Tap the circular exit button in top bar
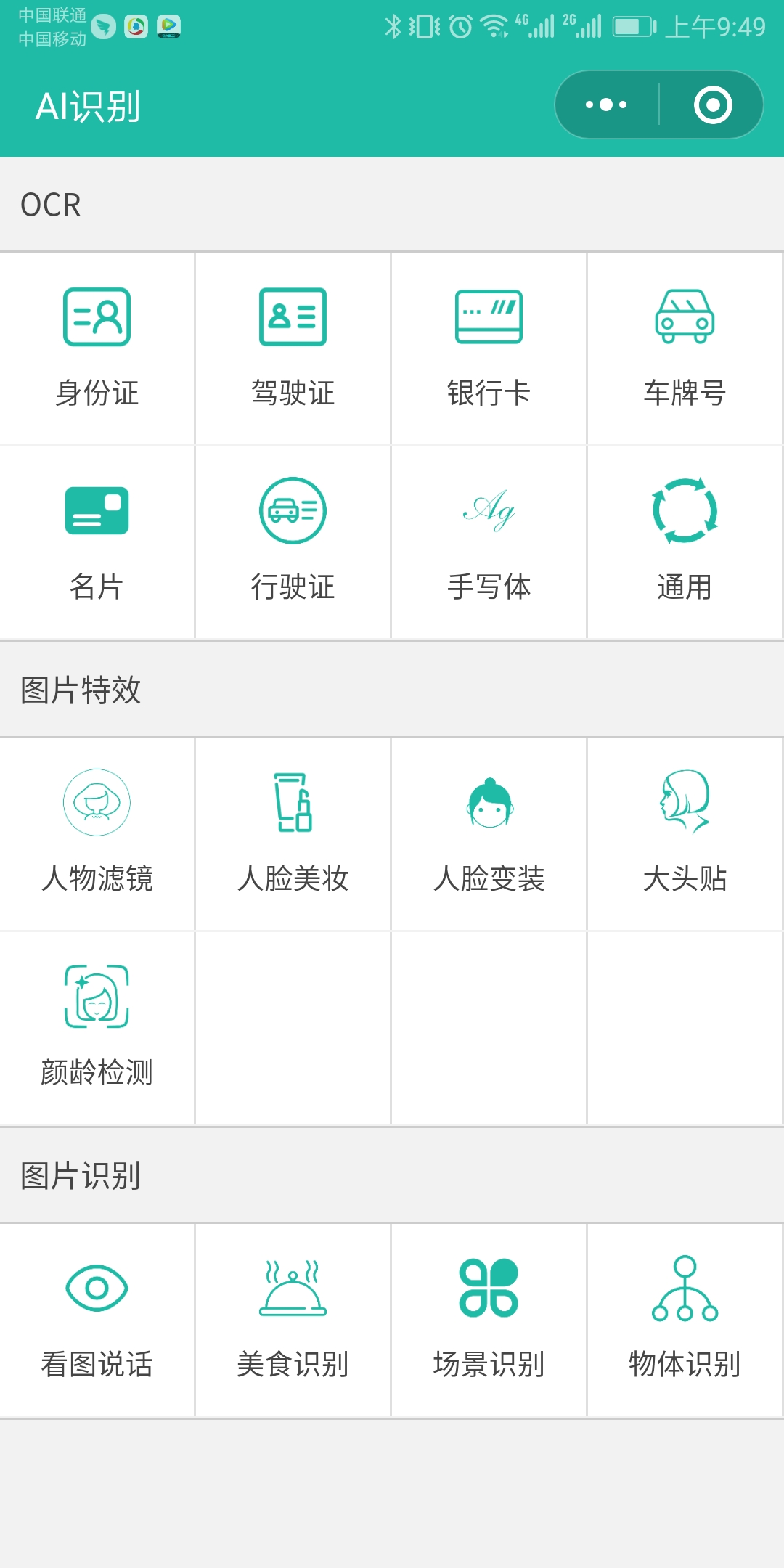This screenshot has height=1568, width=784. tap(714, 105)
